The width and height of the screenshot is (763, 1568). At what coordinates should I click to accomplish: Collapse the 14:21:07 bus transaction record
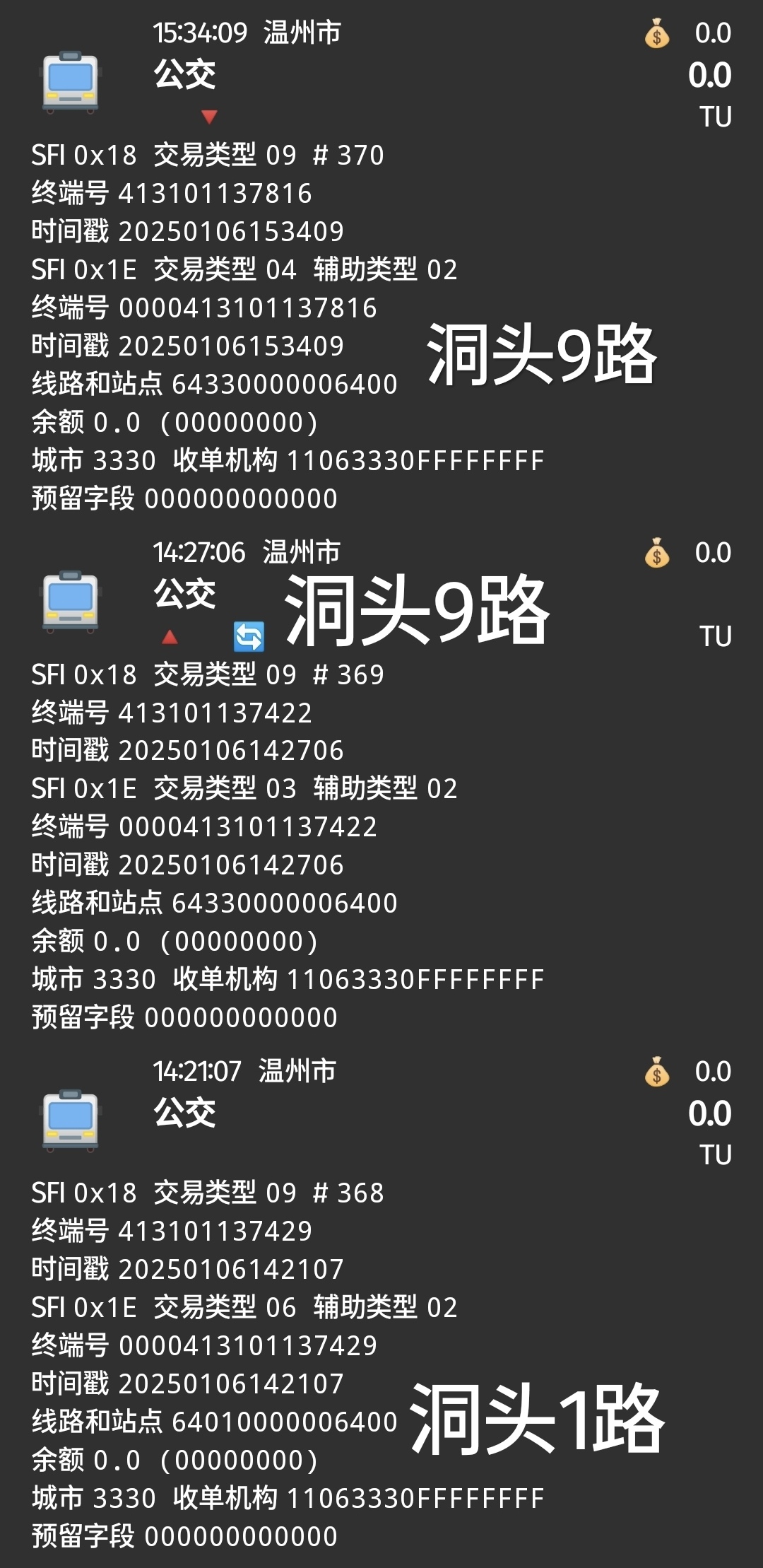[381, 1113]
